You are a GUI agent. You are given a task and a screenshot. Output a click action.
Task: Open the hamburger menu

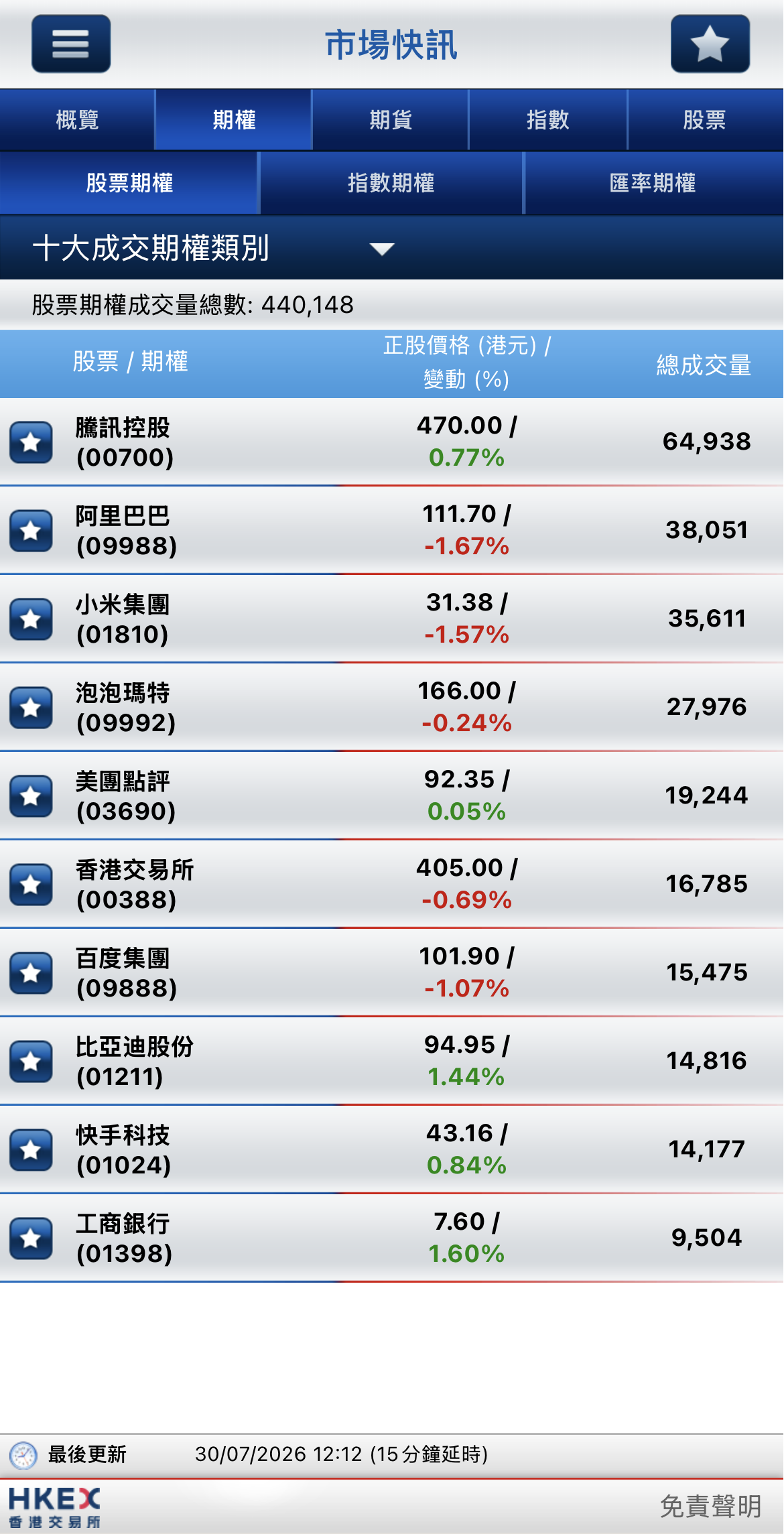click(71, 44)
